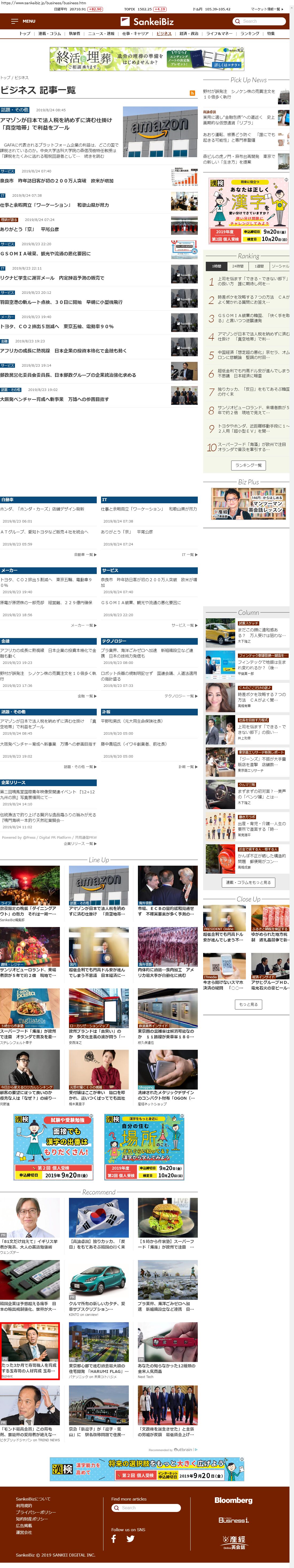Open the Amazon corporate tax top article
The image size is (294, 1568).
56,124
